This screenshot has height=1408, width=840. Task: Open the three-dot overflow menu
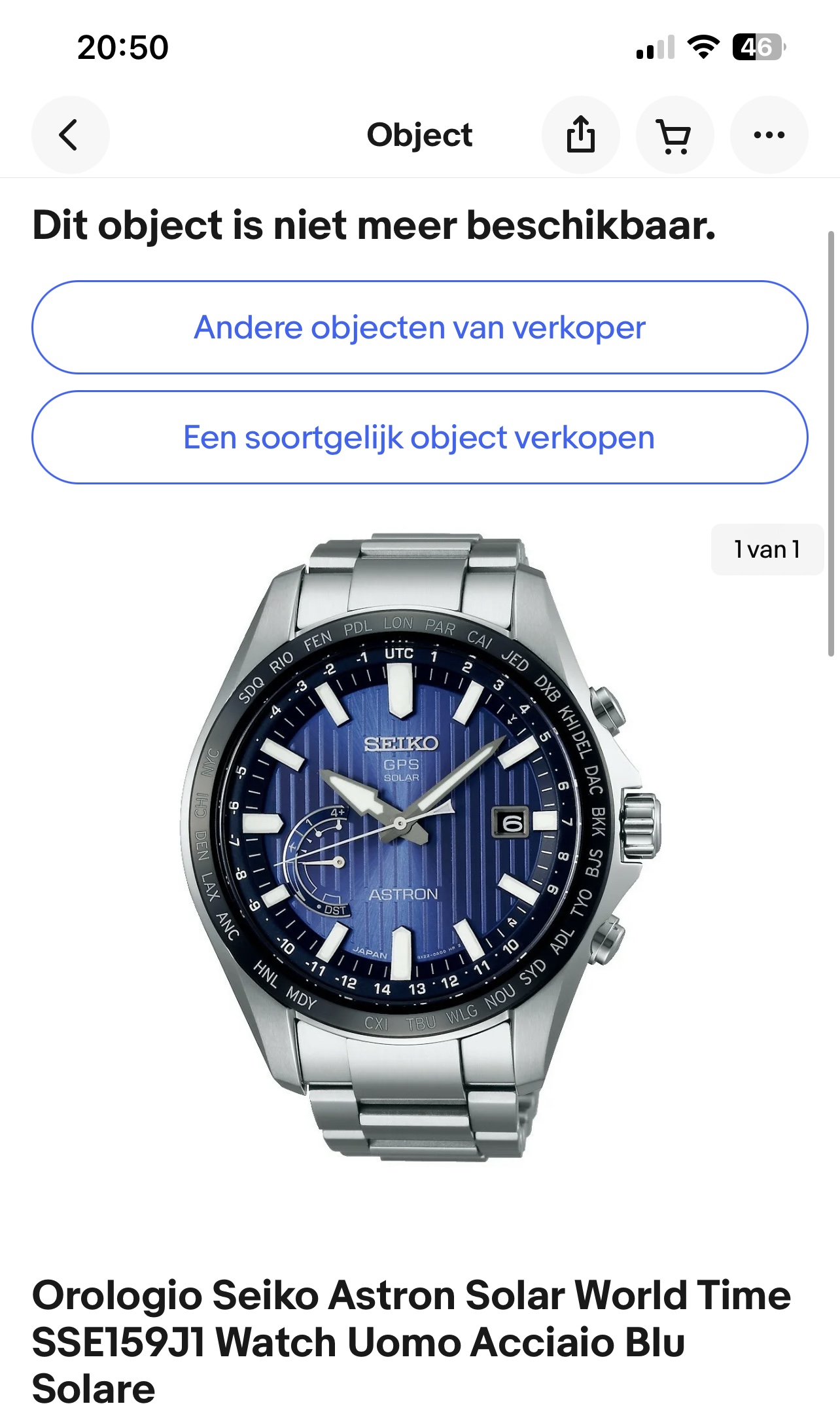pyautogui.click(x=769, y=135)
